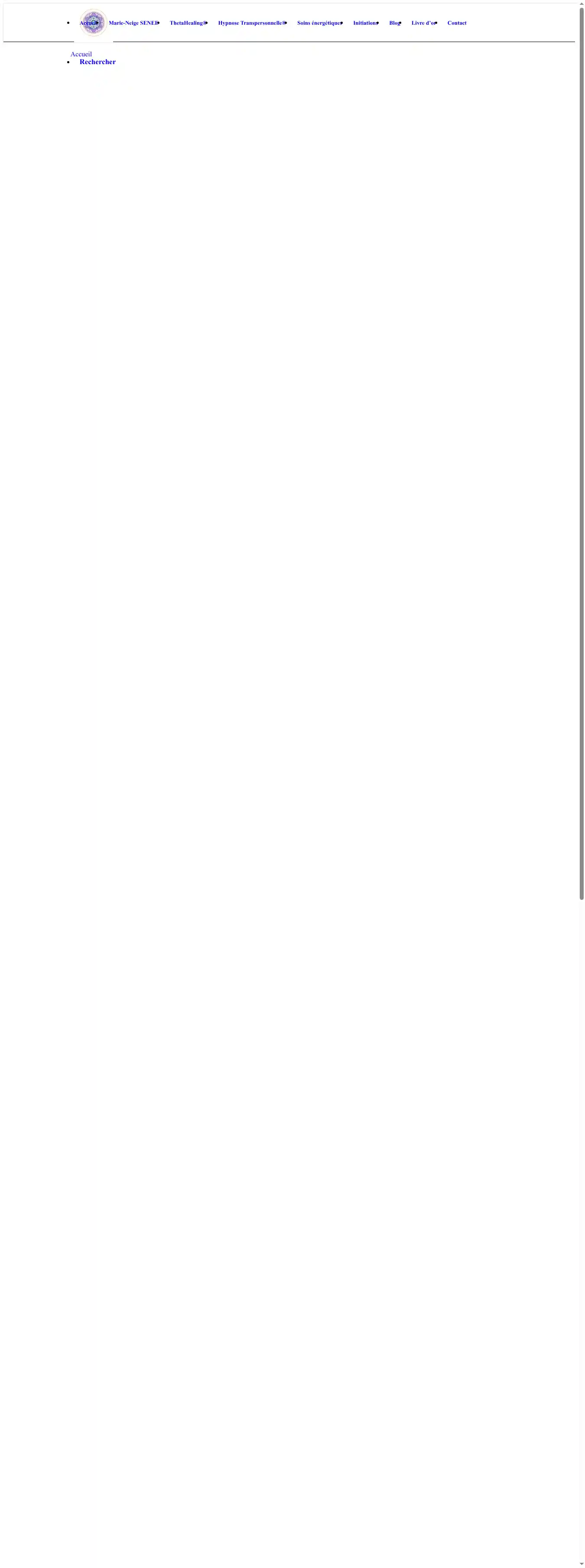Select the Rechercher link
Viewport: 585px width, 1568px height.
(97, 62)
